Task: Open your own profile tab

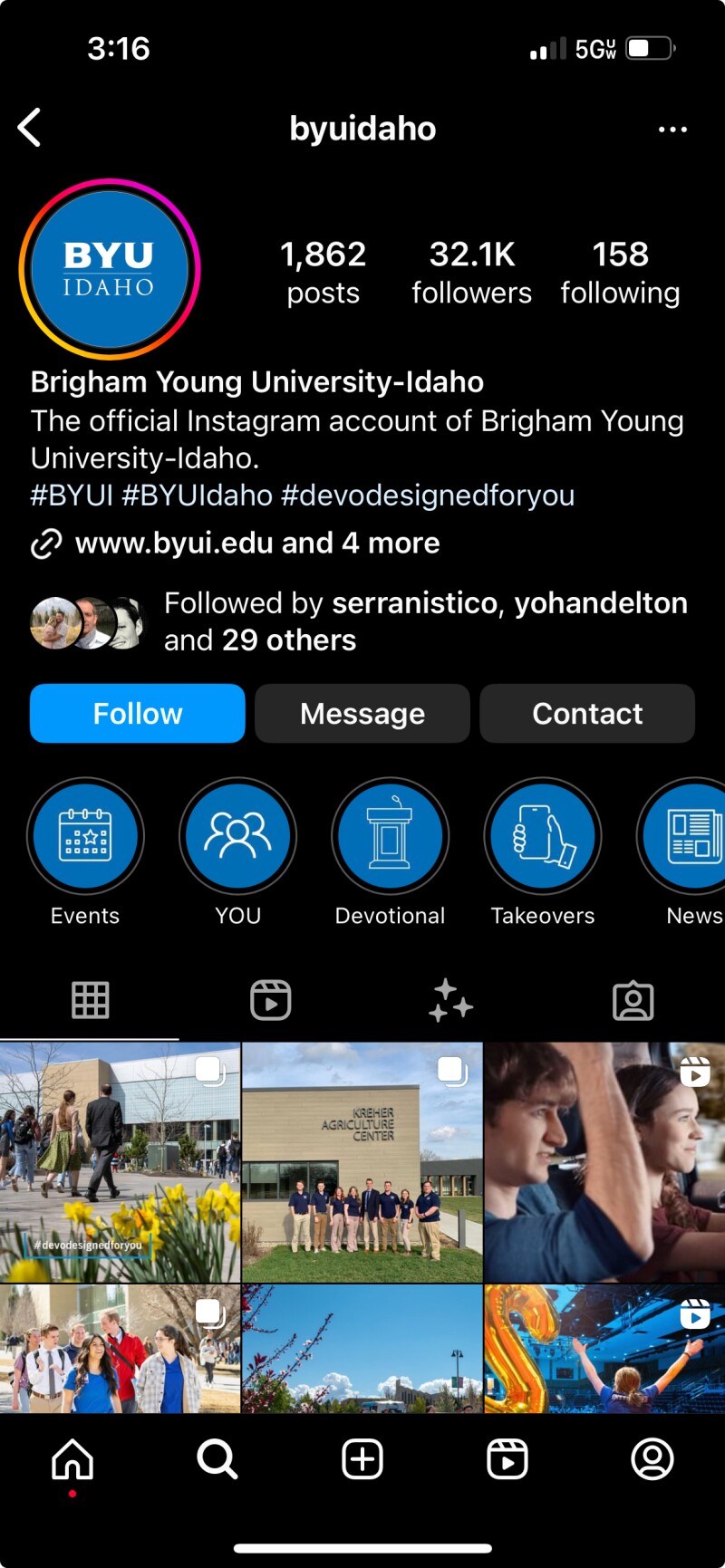Action: click(x=652, y=1459)
